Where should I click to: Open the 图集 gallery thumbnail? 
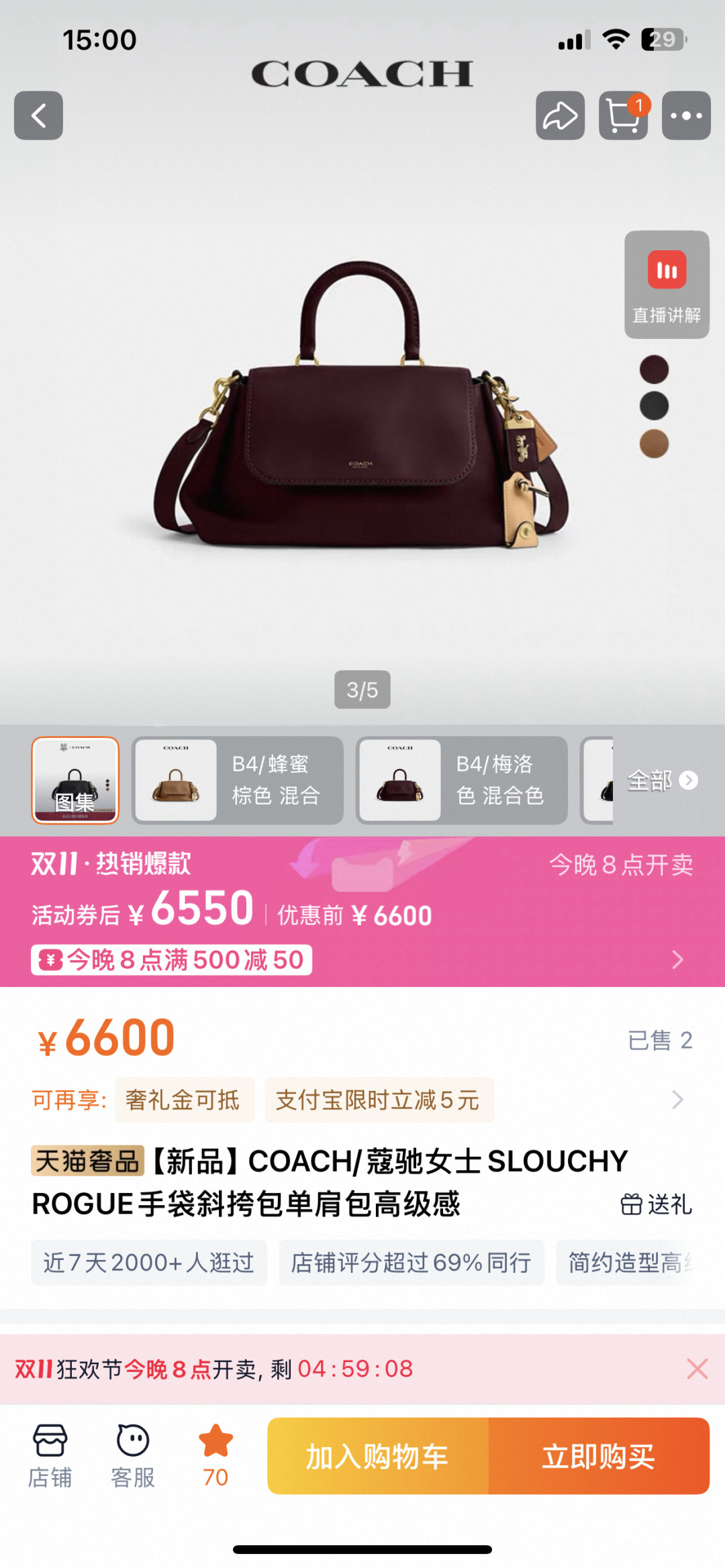75,780
